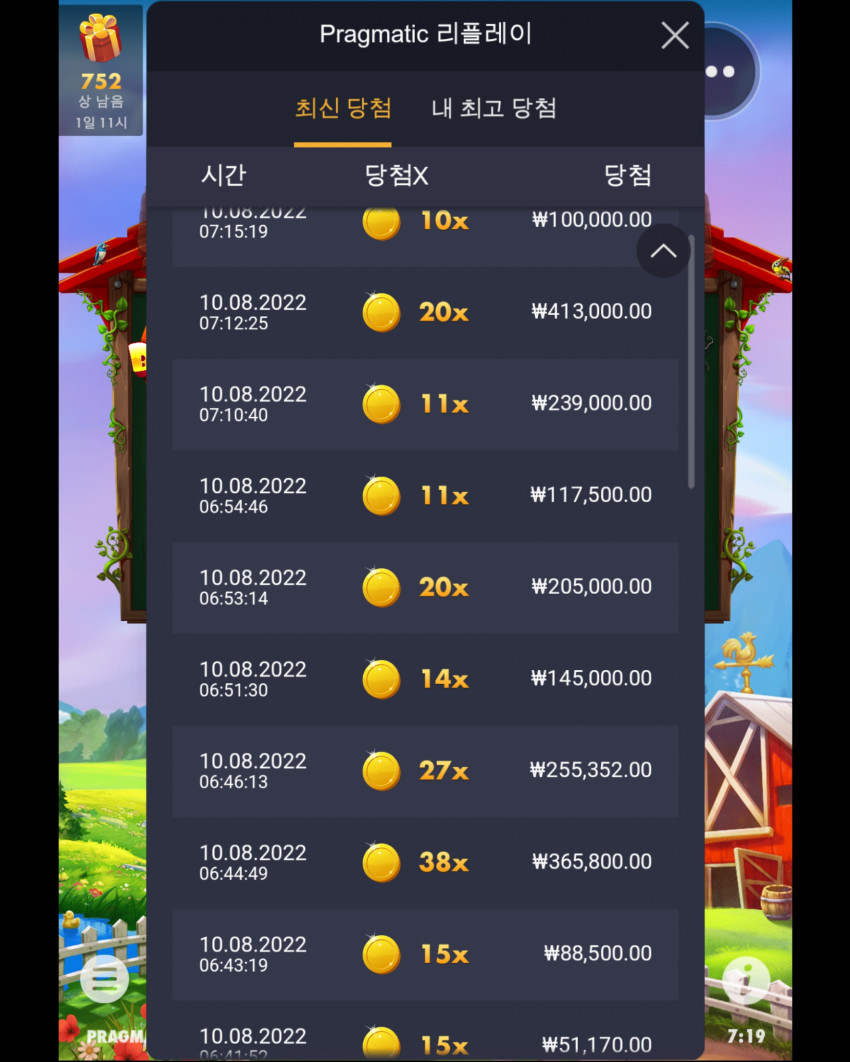Open the 06:53:14 replay of ₩205,000.00
This screenshot has width=850, height=1062.
(x=425, y=587)
